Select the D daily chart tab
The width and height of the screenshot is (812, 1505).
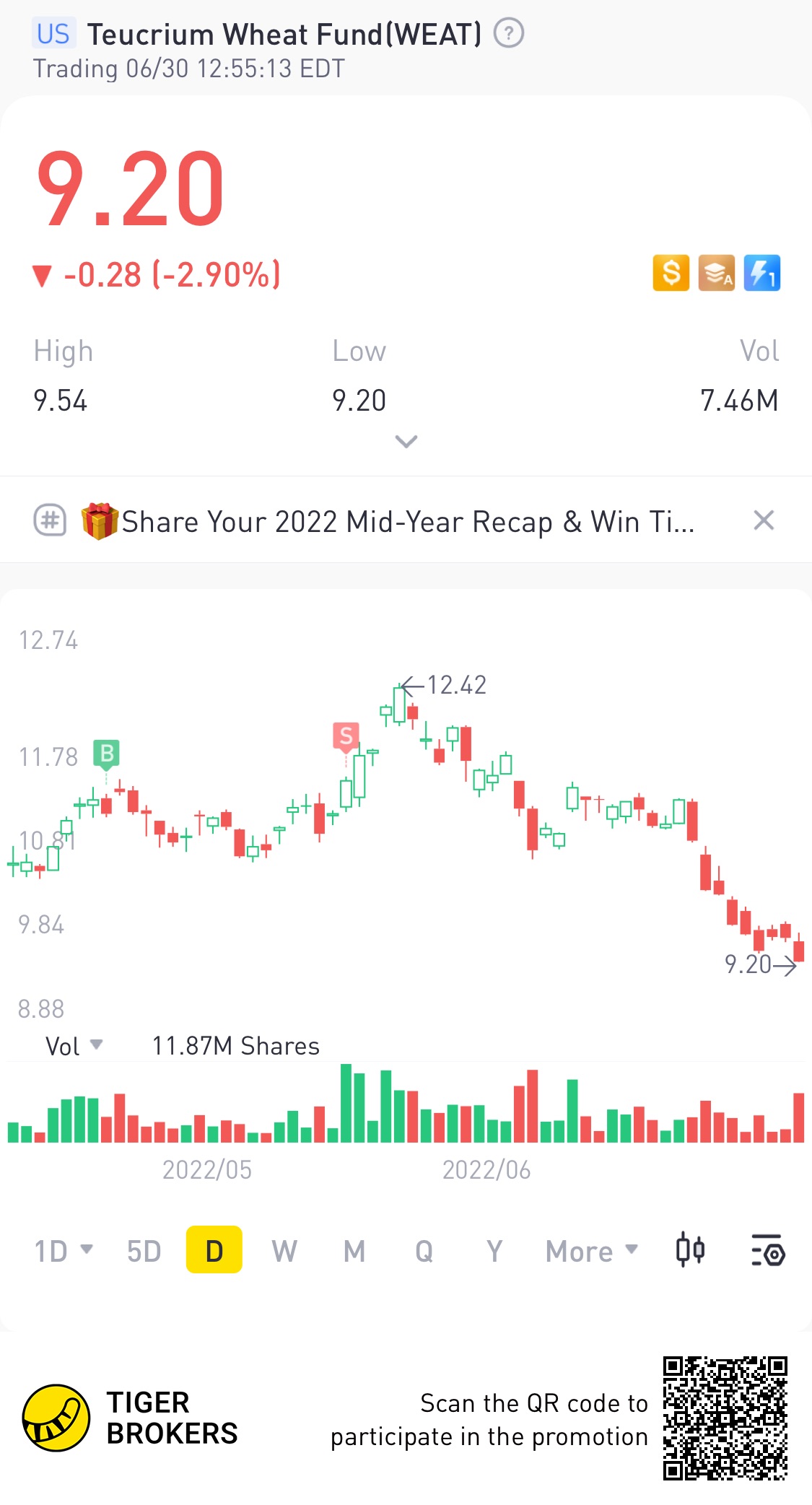pyautogui.click(x=214, y=1251)
